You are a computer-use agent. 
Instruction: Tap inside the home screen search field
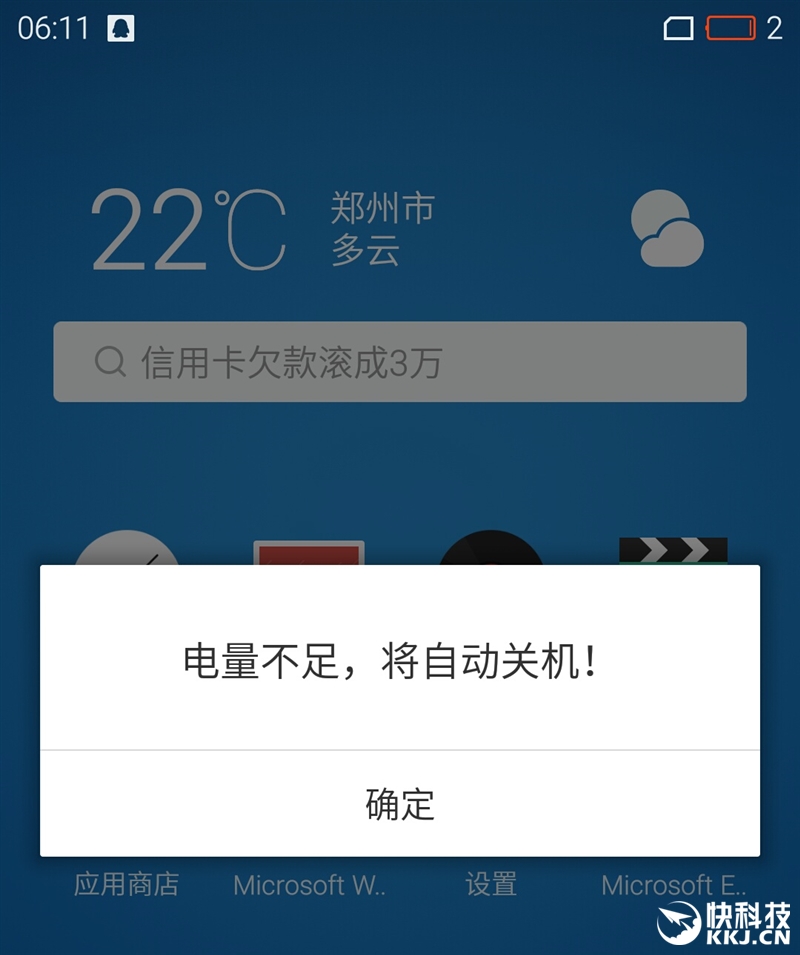(x=400, y=362)
